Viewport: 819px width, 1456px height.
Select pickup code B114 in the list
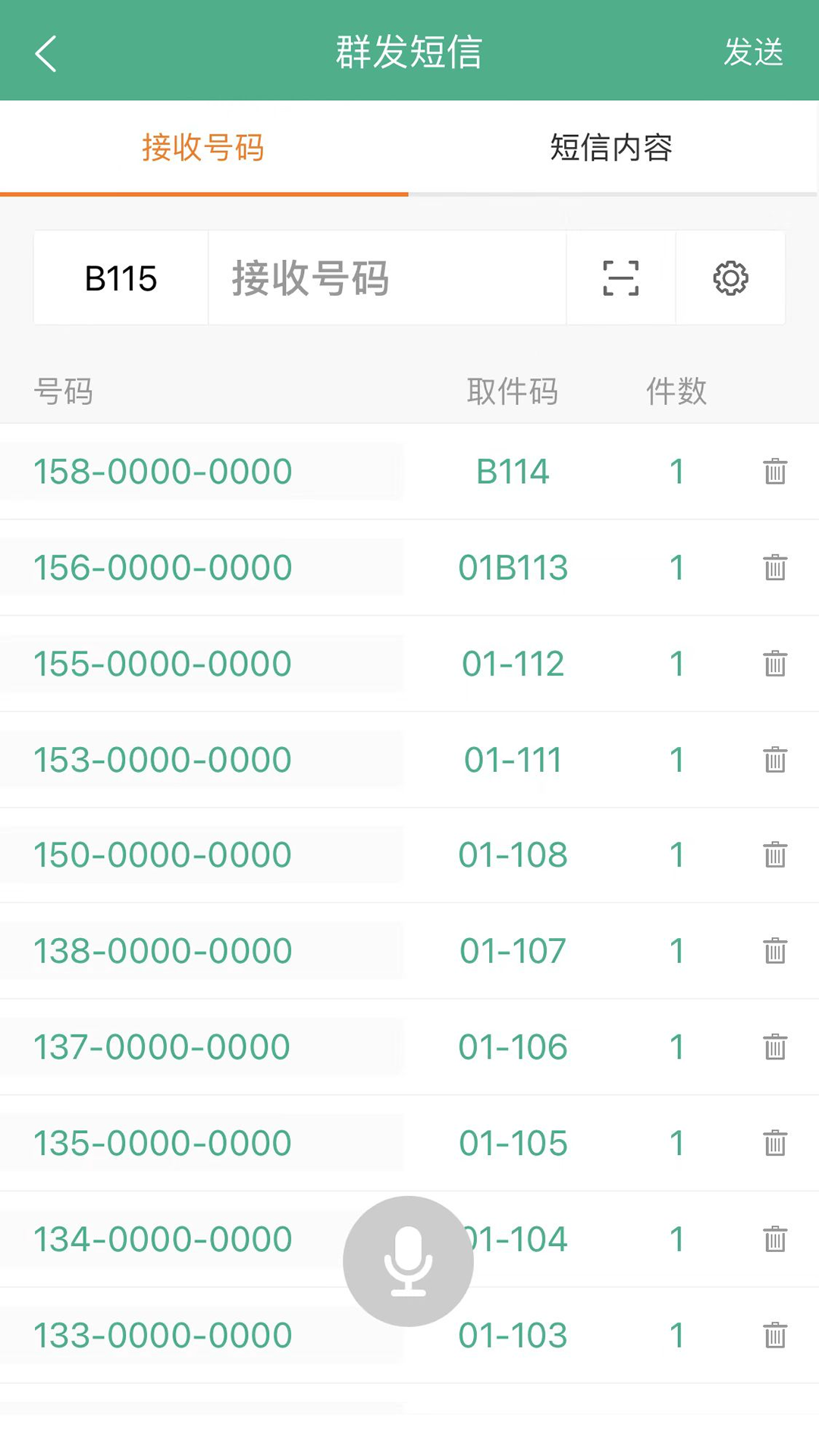coord(513,471)
